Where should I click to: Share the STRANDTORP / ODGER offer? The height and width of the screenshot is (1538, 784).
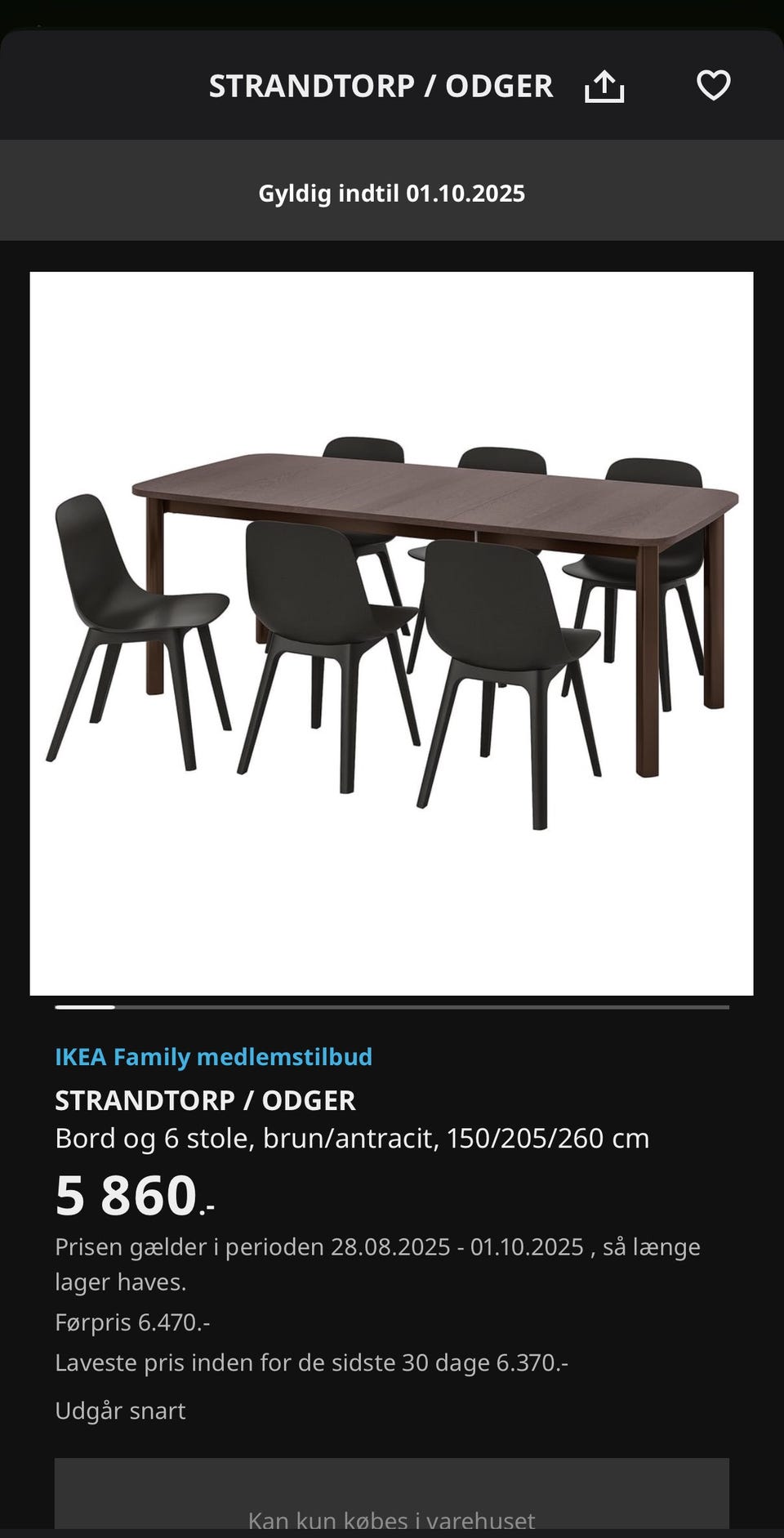pyautogui.click(x=604, y=86)
